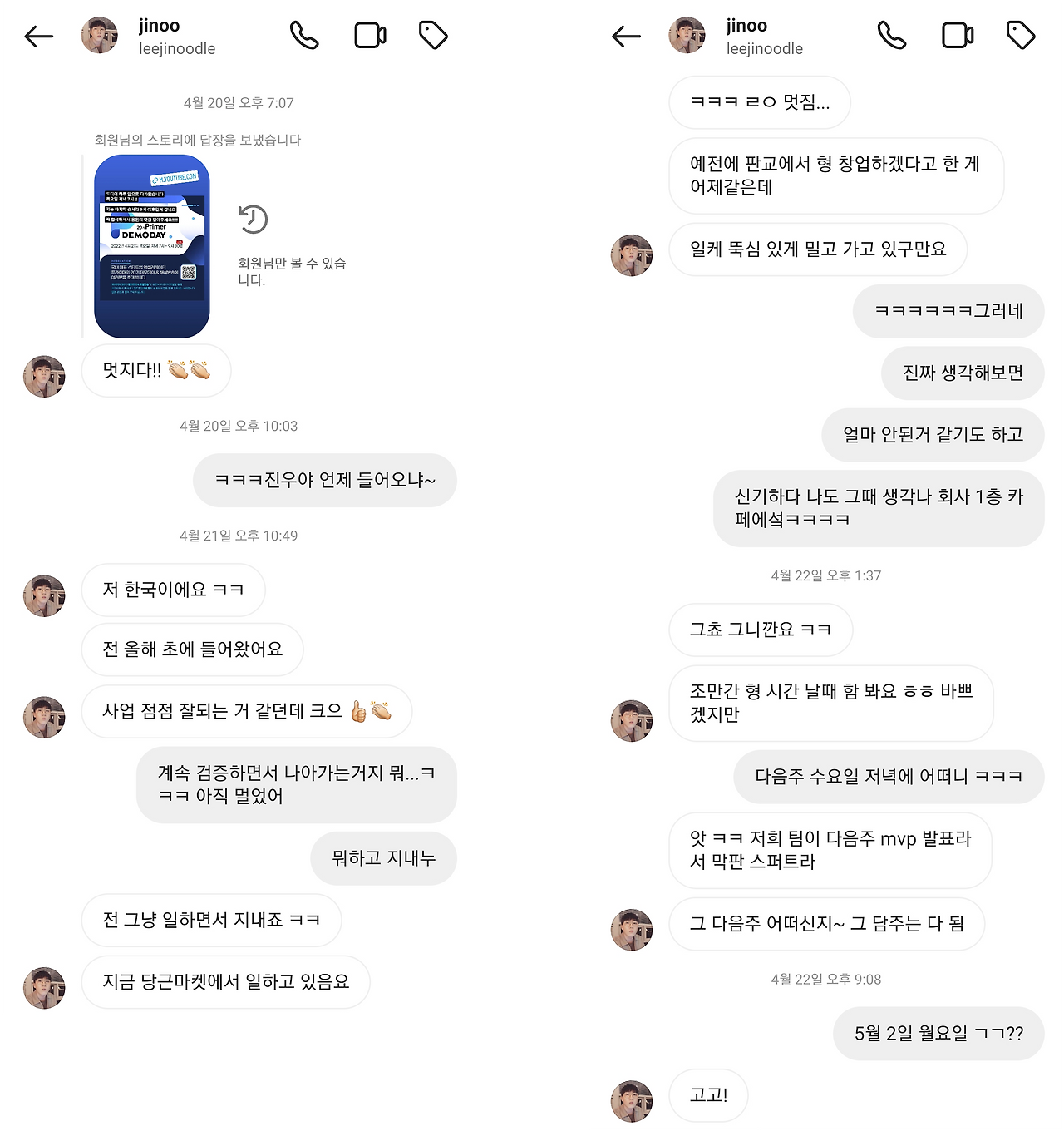The width and height of the screenshot is (1064, 1131).
Task: Tap the back arrow in right chat
Action: (x=625, y=35)
